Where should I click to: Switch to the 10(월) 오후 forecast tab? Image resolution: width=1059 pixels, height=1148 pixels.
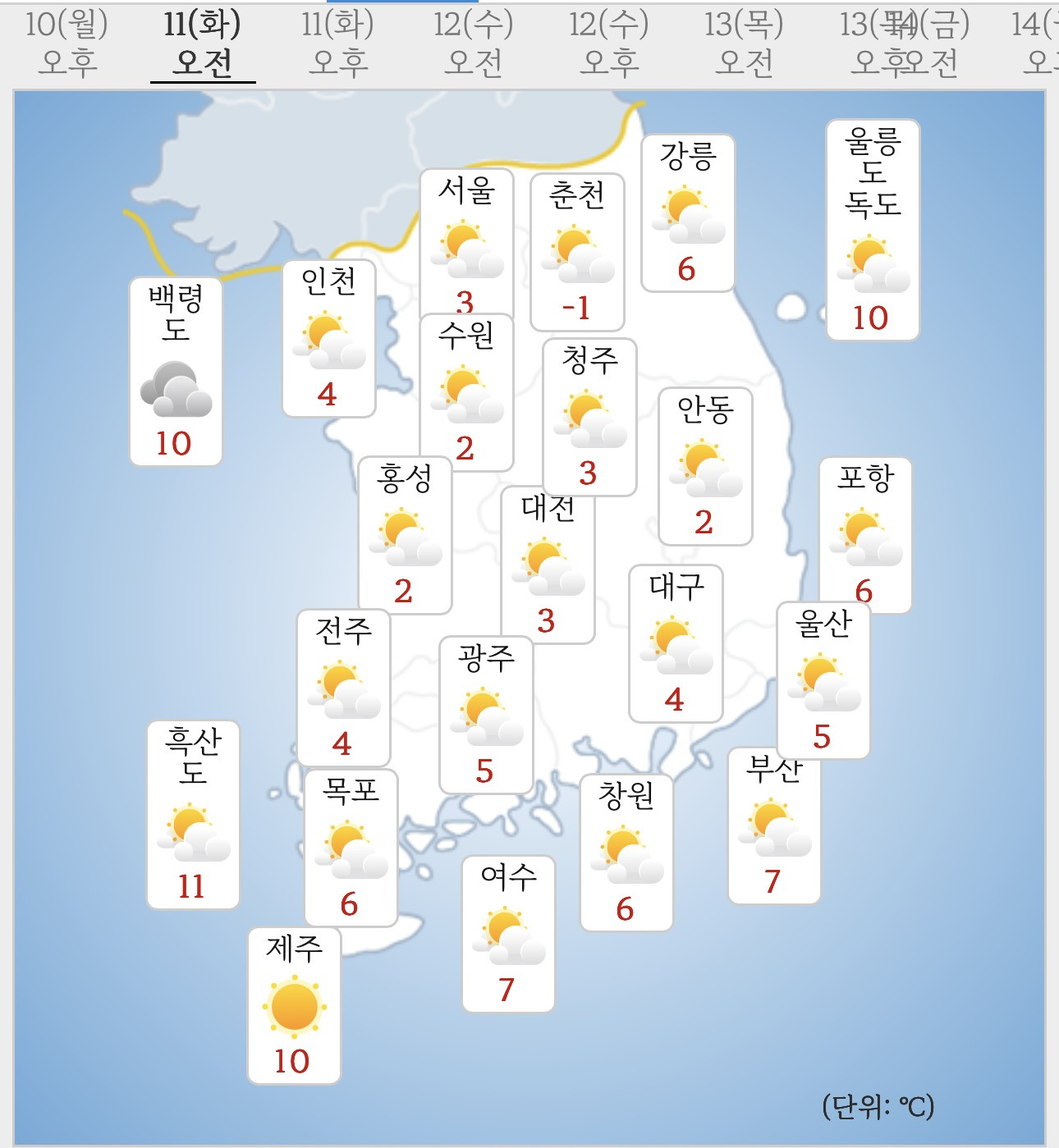point(67,43)
